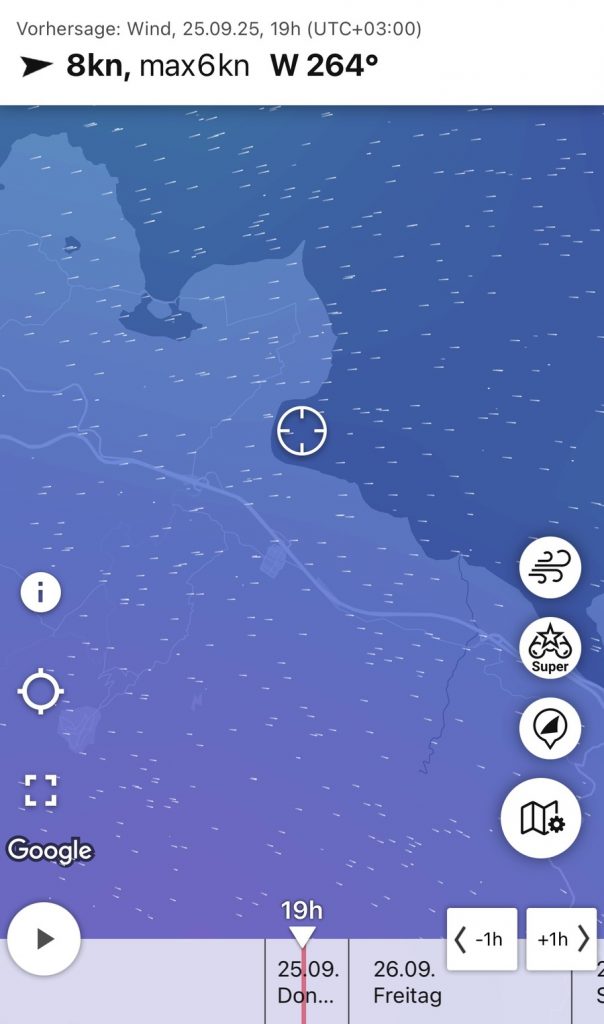Play the wind forecast animation
The image size is (604, 1024).
point(44,938)
